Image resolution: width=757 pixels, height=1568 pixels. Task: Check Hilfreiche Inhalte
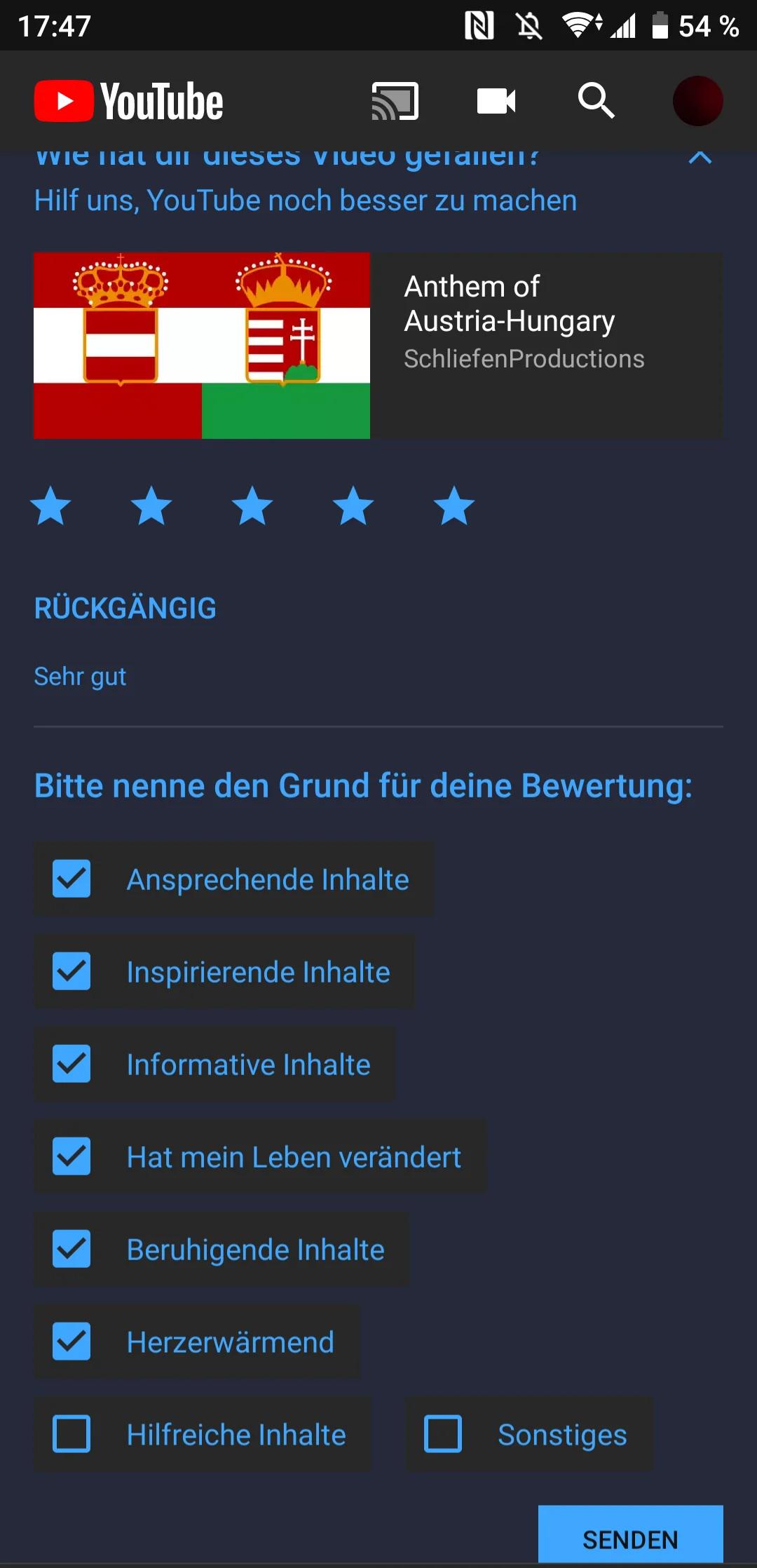pos(203,1435)
